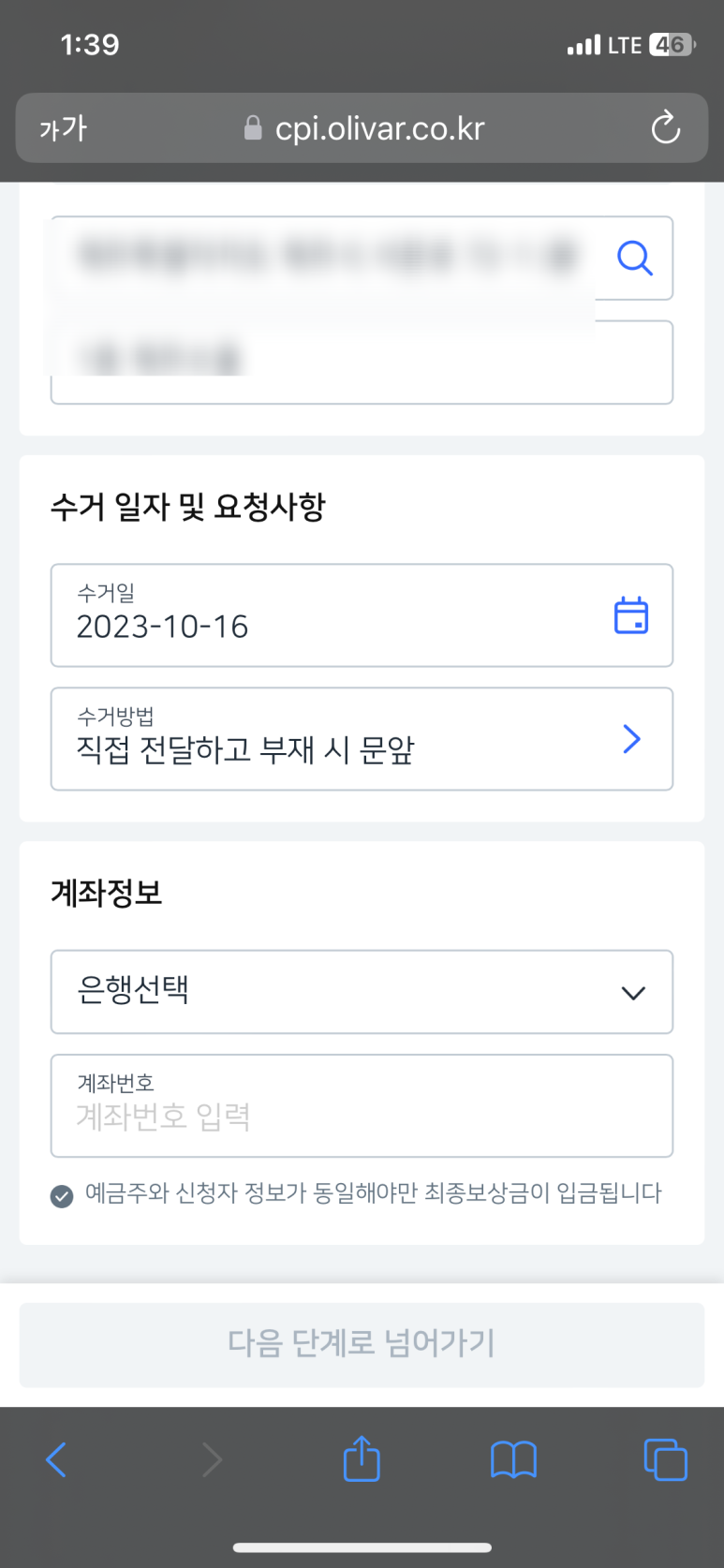Tap 다음 단계로 넘어가기 button

(x=362, y=1344)
